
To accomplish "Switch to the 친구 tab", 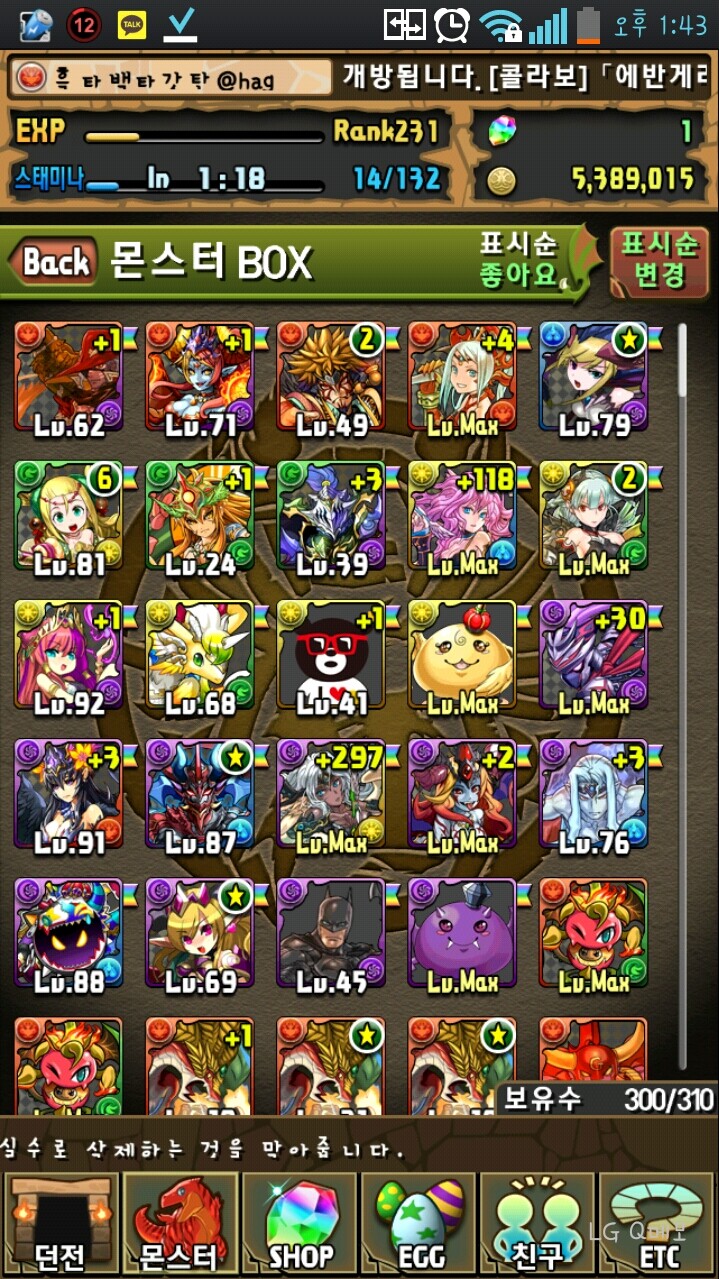I will [x=538, y=1224].
